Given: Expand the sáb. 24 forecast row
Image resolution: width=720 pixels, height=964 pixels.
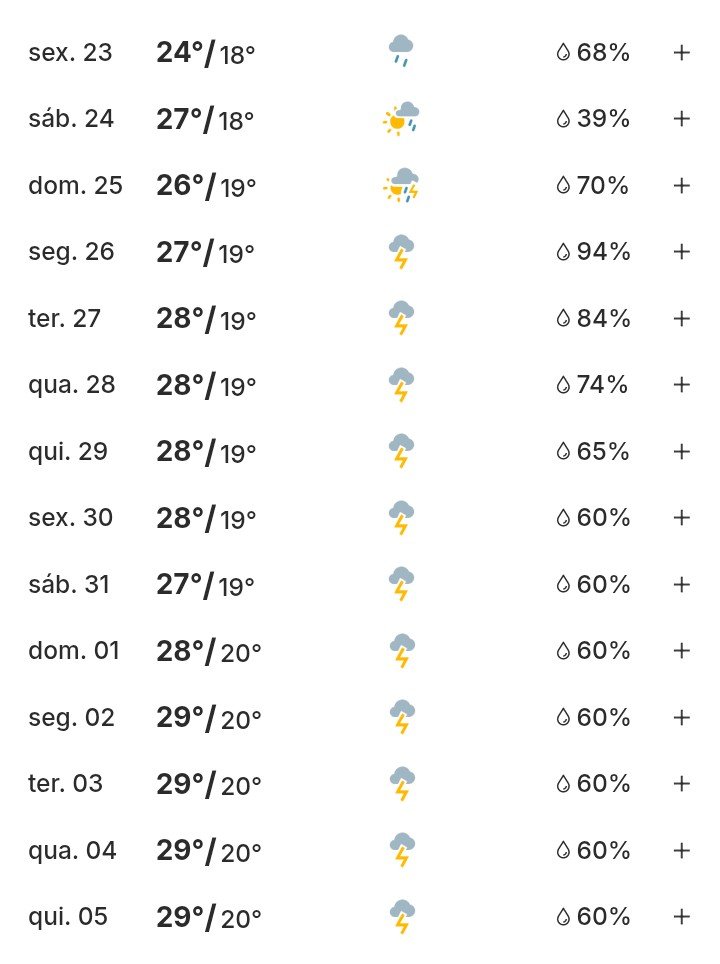Looking at the screenshot, I should pyautogui.click(x=682, y=119).
